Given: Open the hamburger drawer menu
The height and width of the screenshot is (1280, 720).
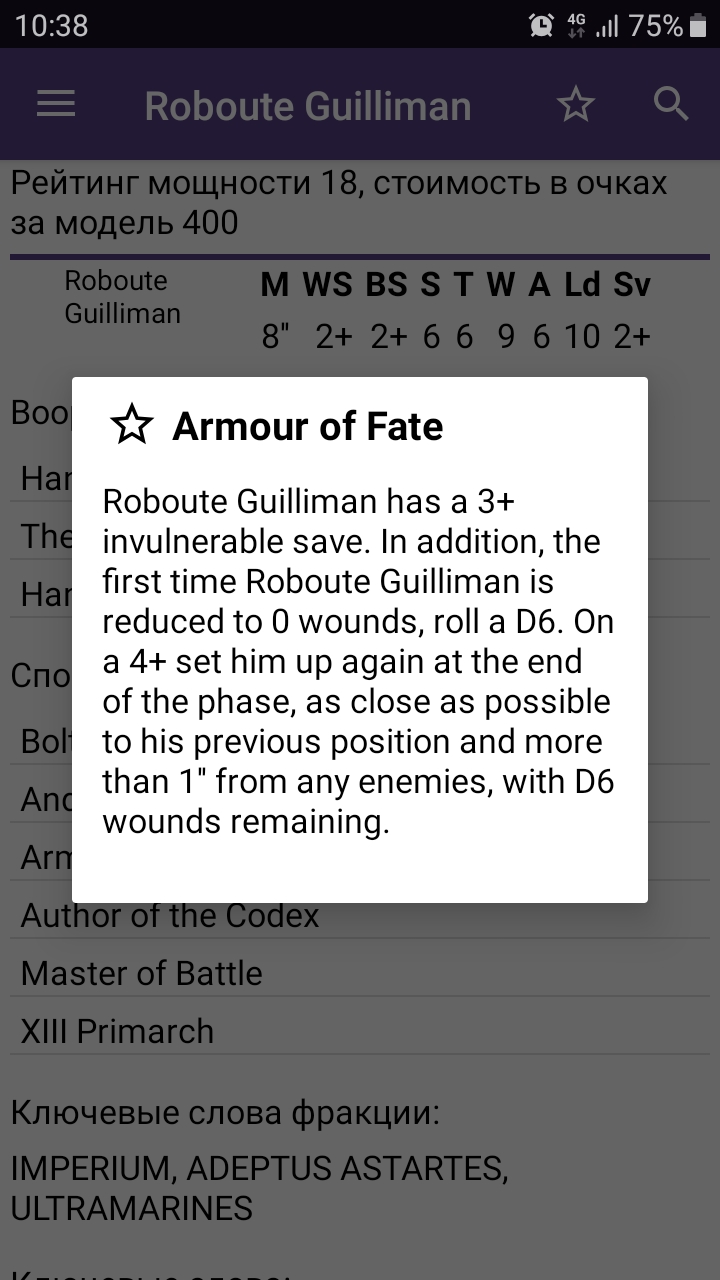Looking at the screenshot, I should coord(56,104).
